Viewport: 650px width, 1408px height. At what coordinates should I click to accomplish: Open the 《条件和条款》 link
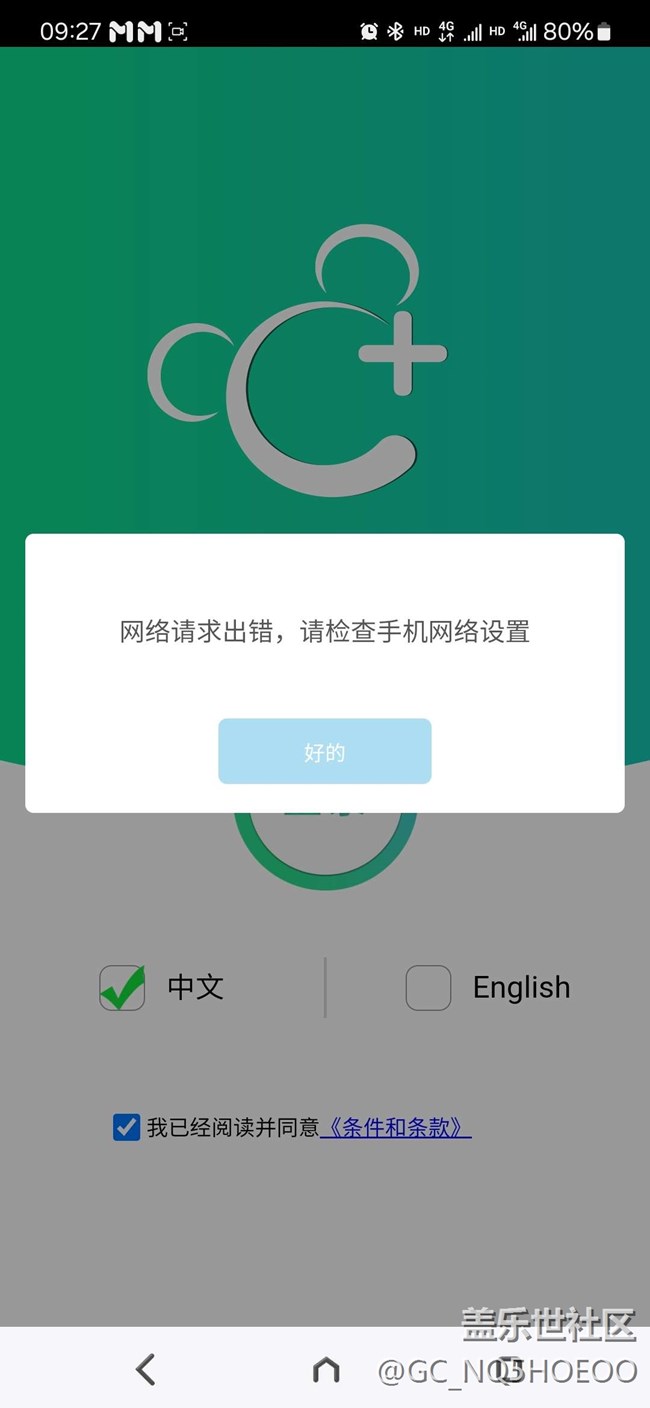(396, 1128)
